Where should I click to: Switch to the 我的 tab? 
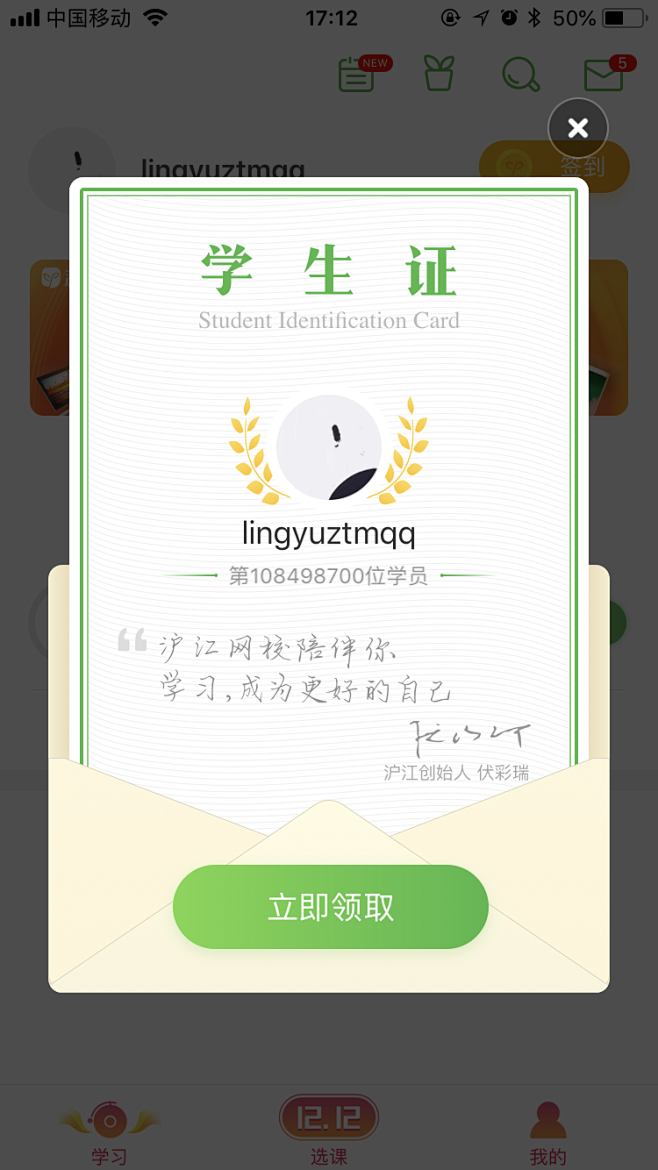(x=547, y=1130)
